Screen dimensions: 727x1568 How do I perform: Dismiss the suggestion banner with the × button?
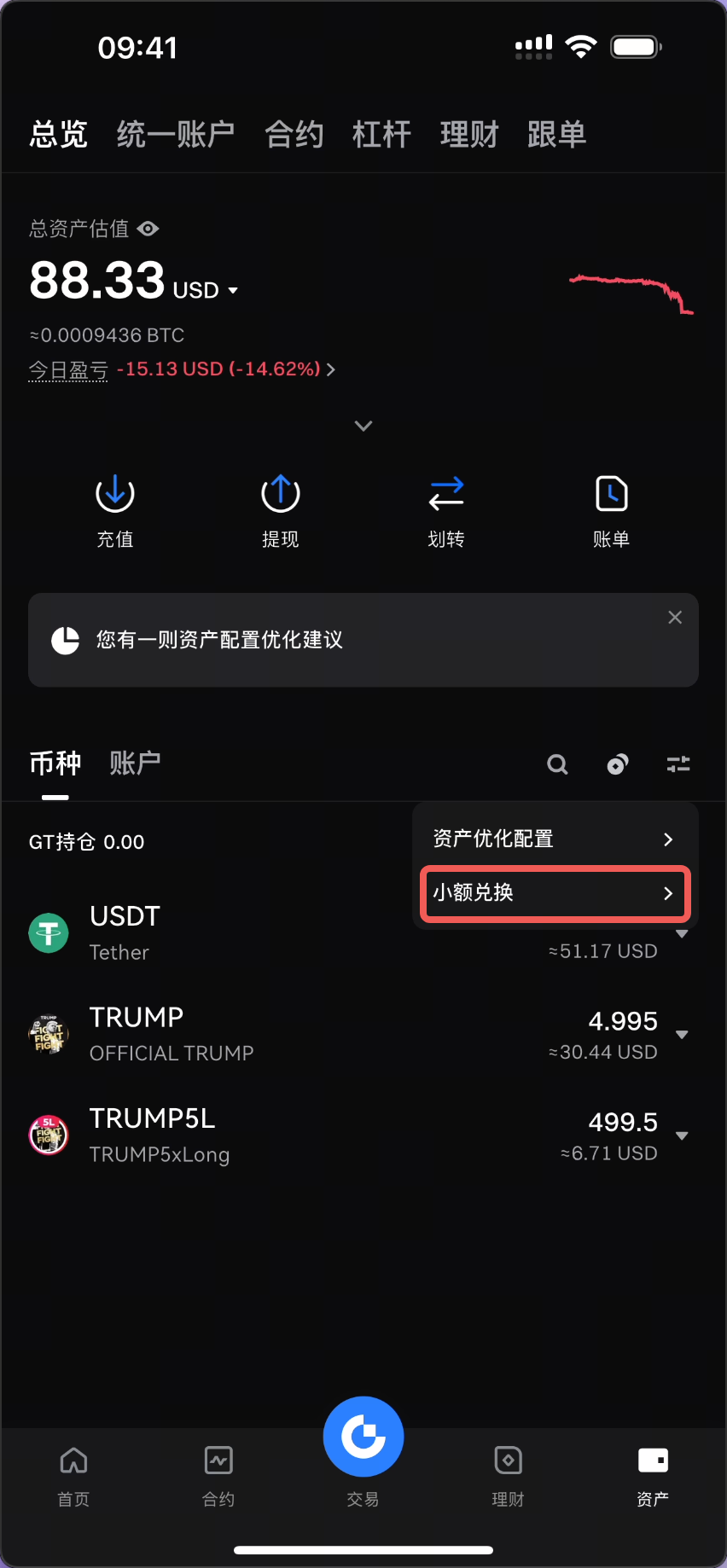674,617
